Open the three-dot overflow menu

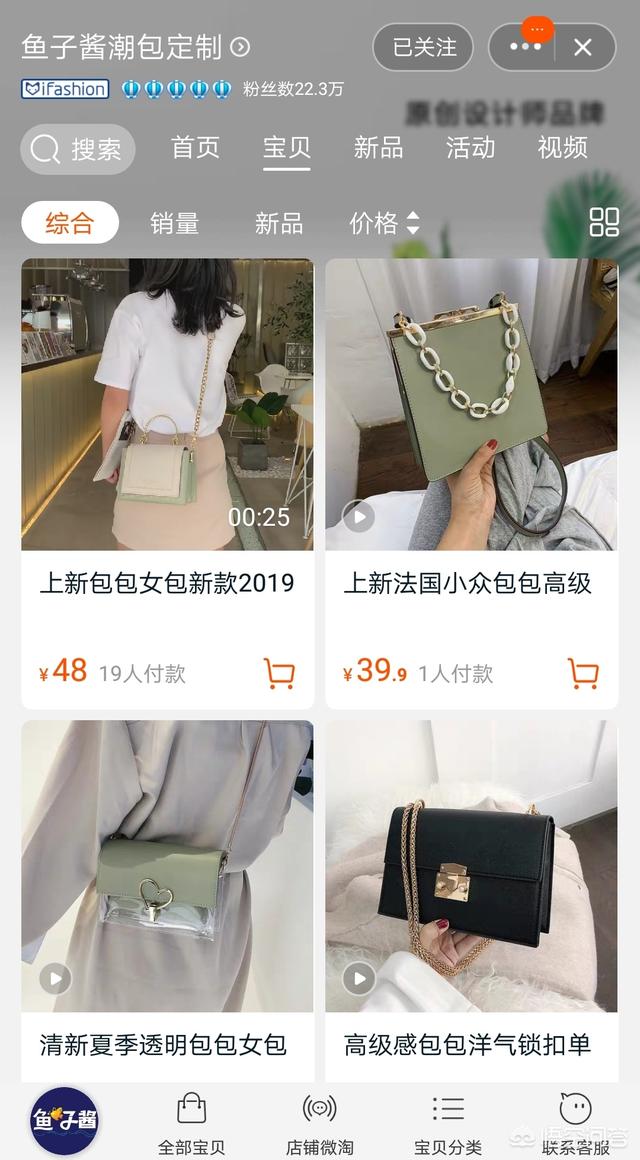[525, 47]
